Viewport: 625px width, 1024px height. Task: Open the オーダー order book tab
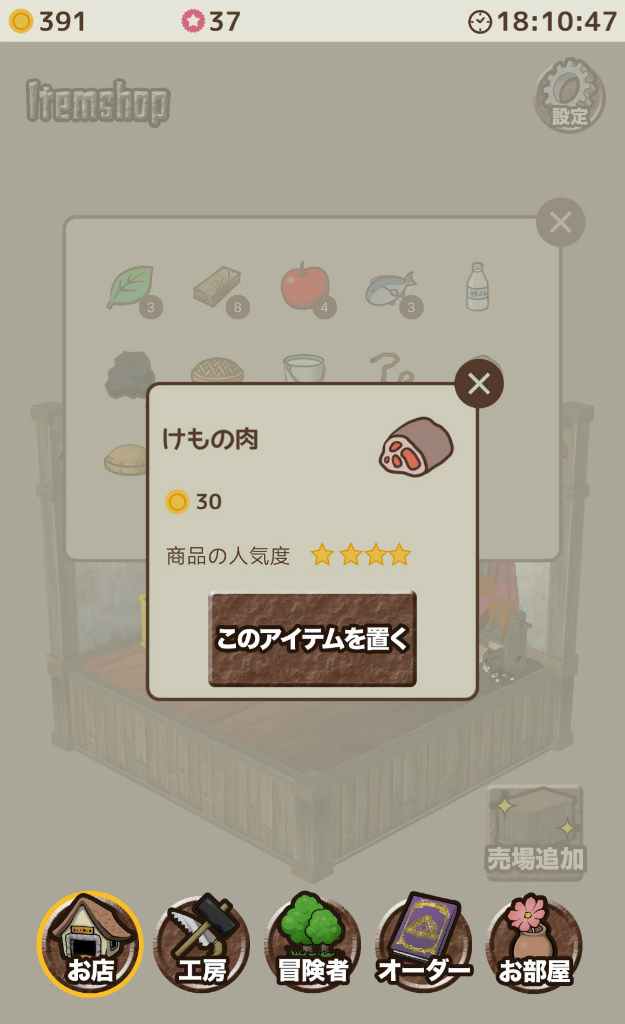pyautogui.click(x=423, y=943)
